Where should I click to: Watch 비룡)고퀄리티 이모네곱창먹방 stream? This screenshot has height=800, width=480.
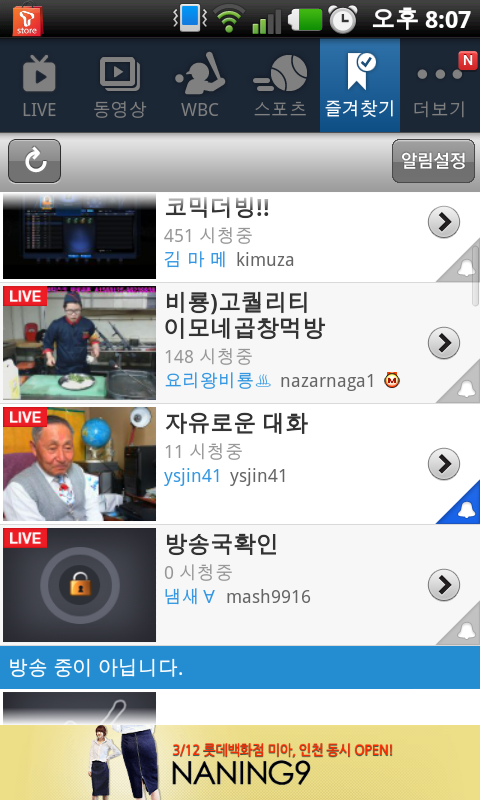[240, 343]
